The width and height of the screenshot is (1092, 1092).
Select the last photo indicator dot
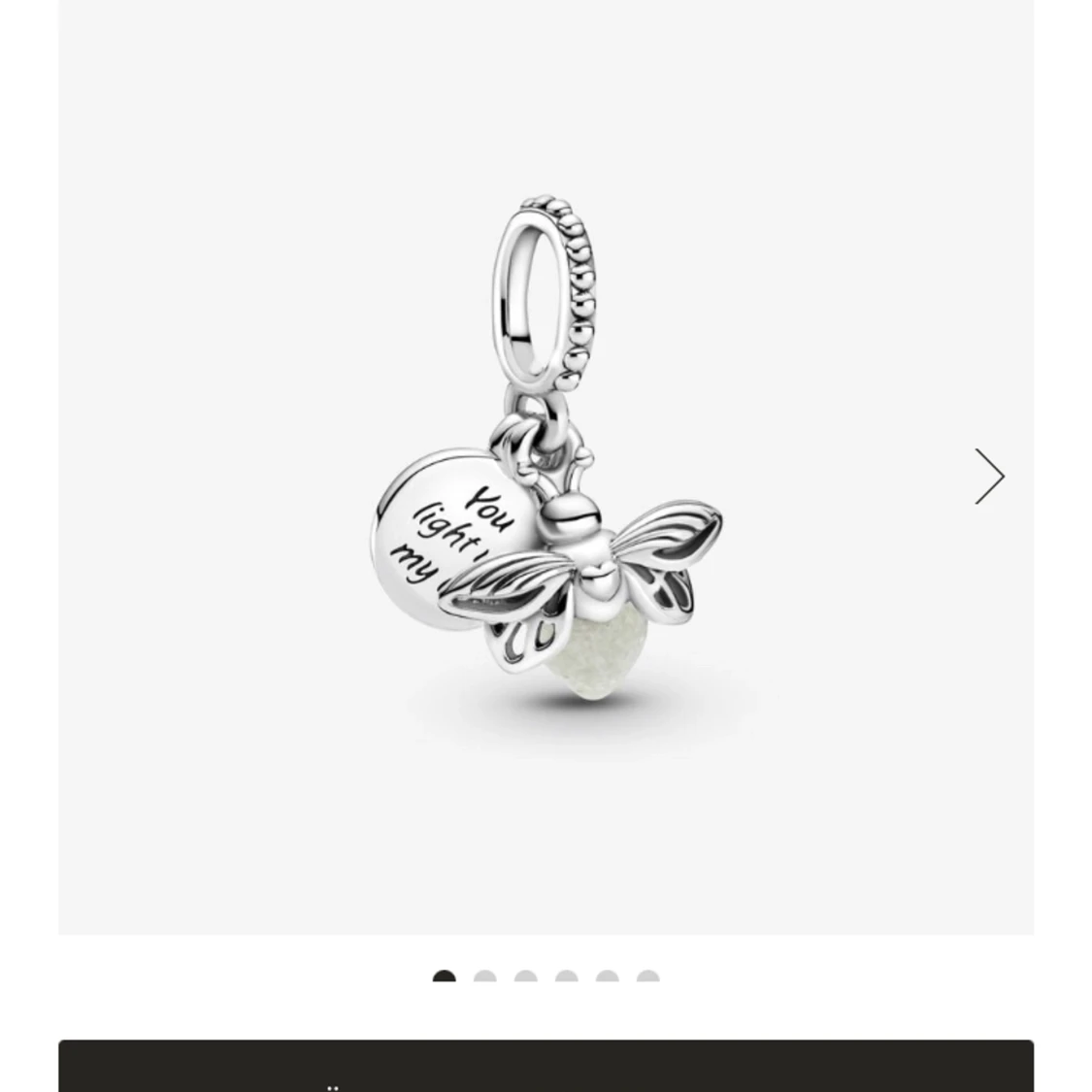click(648, 977)
